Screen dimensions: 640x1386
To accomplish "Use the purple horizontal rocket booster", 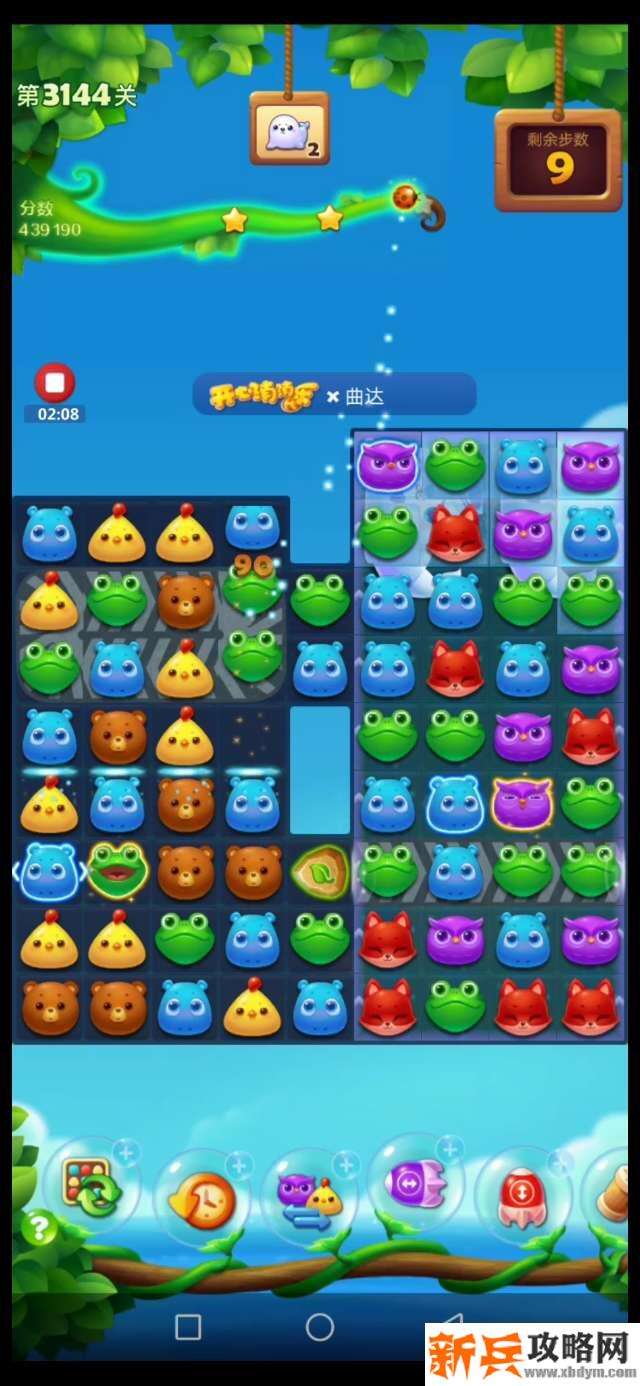I will coord(415,1183).
